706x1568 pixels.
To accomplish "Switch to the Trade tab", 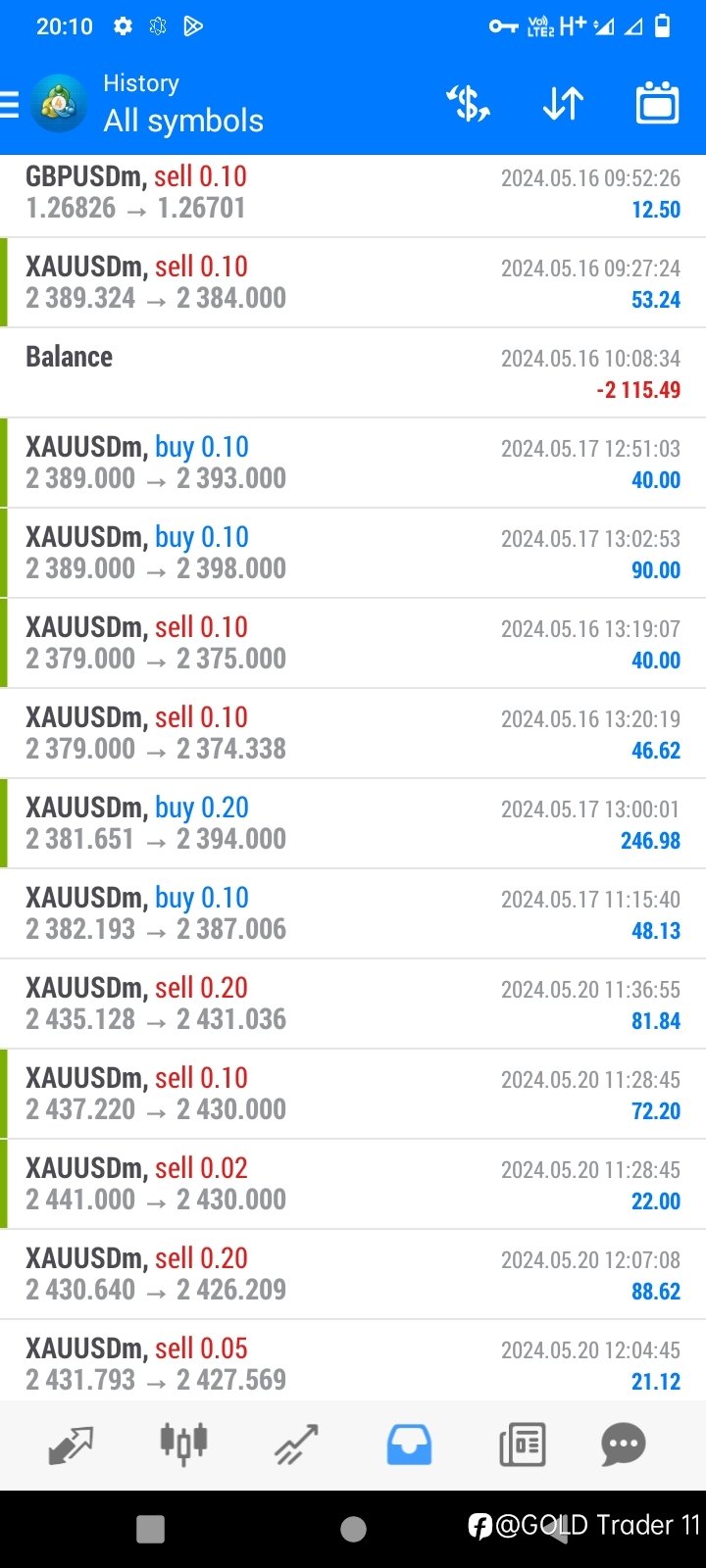I will coord(296,1445).
